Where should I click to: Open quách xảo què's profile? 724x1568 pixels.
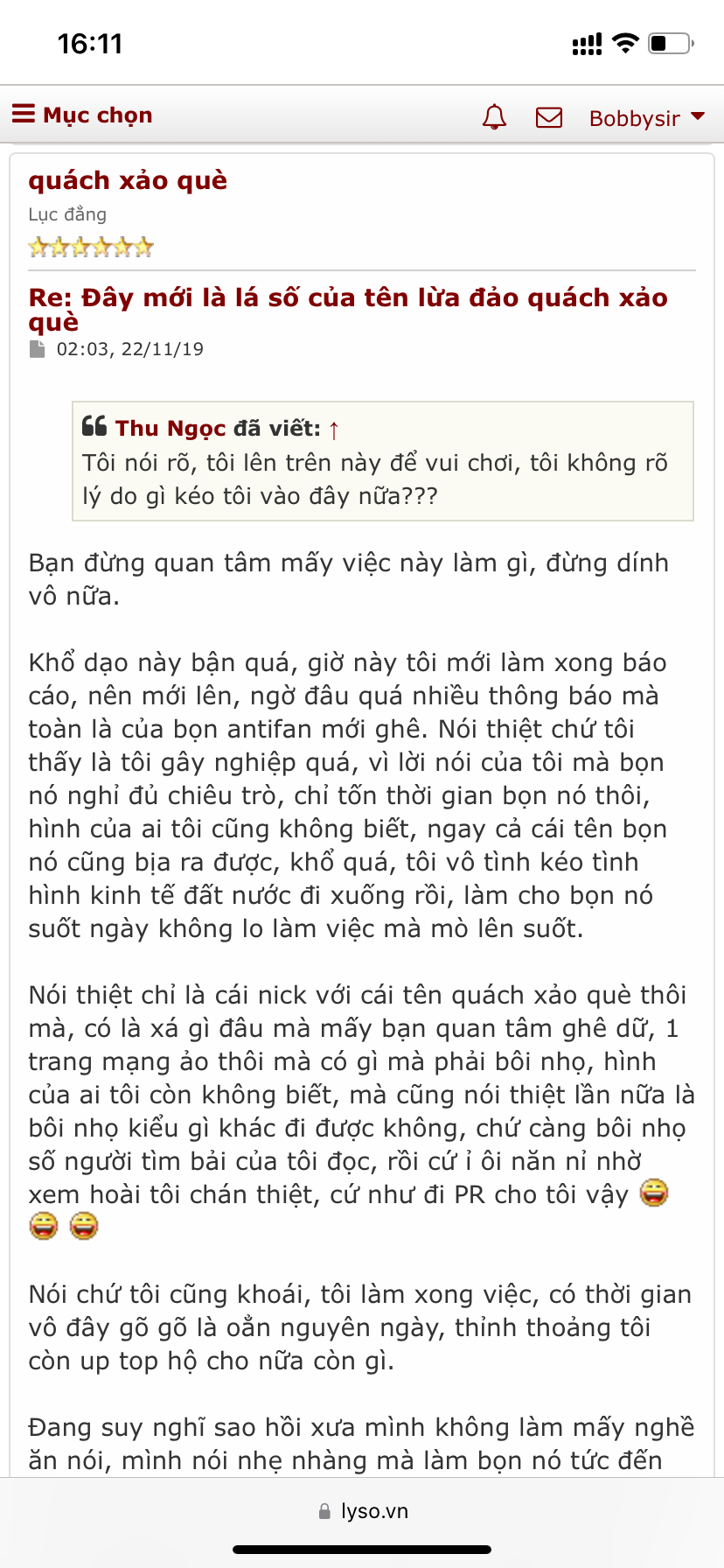click(x=128, y=180)
